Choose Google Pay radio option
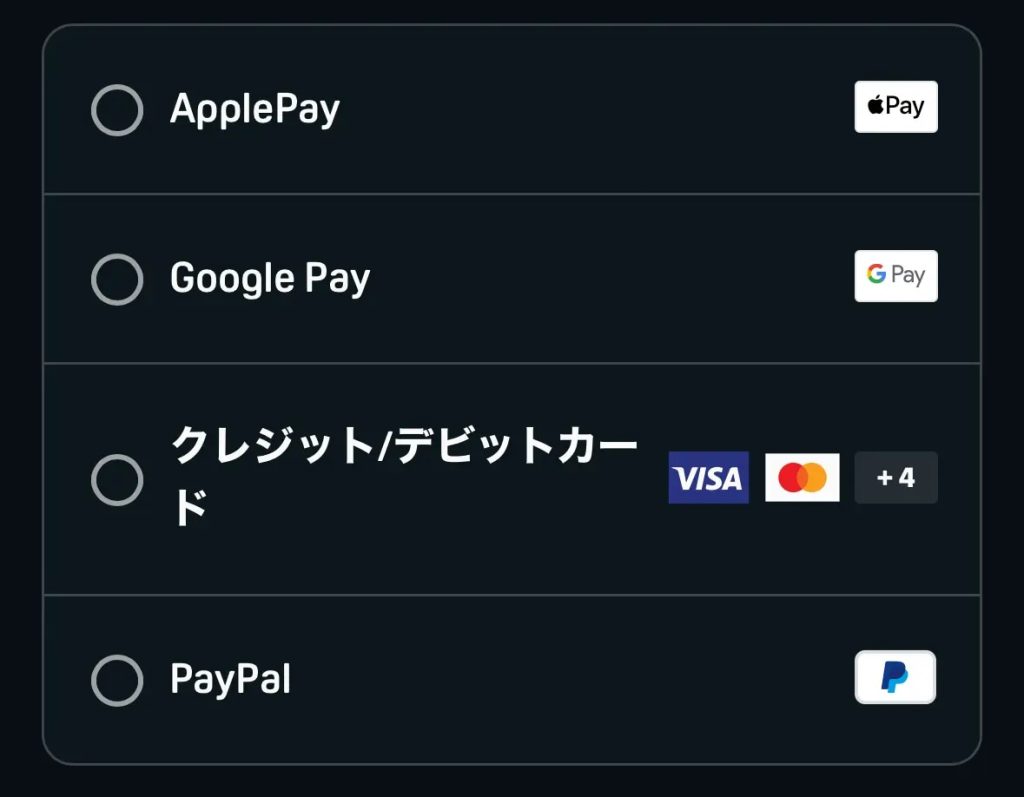Viewport: 1024px width, 797px height. click(117, 279)
